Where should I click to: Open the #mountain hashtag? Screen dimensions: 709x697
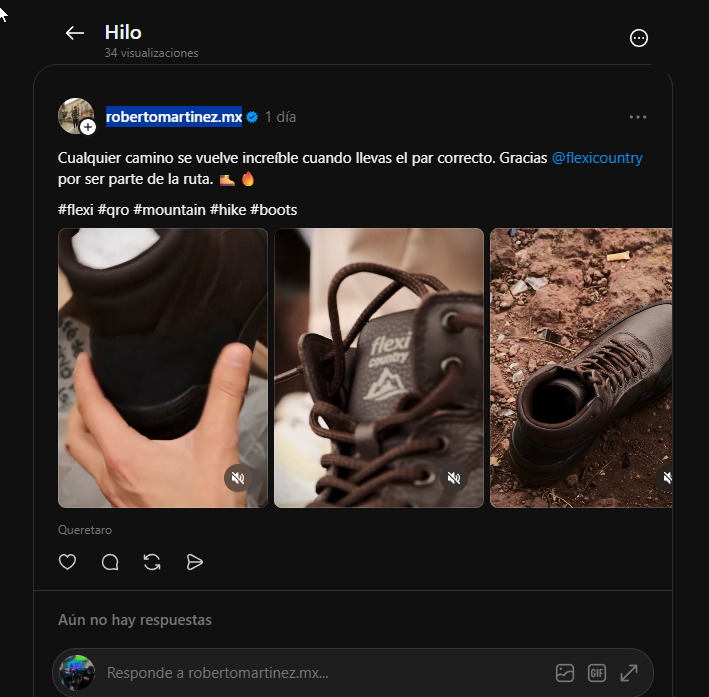169,210
